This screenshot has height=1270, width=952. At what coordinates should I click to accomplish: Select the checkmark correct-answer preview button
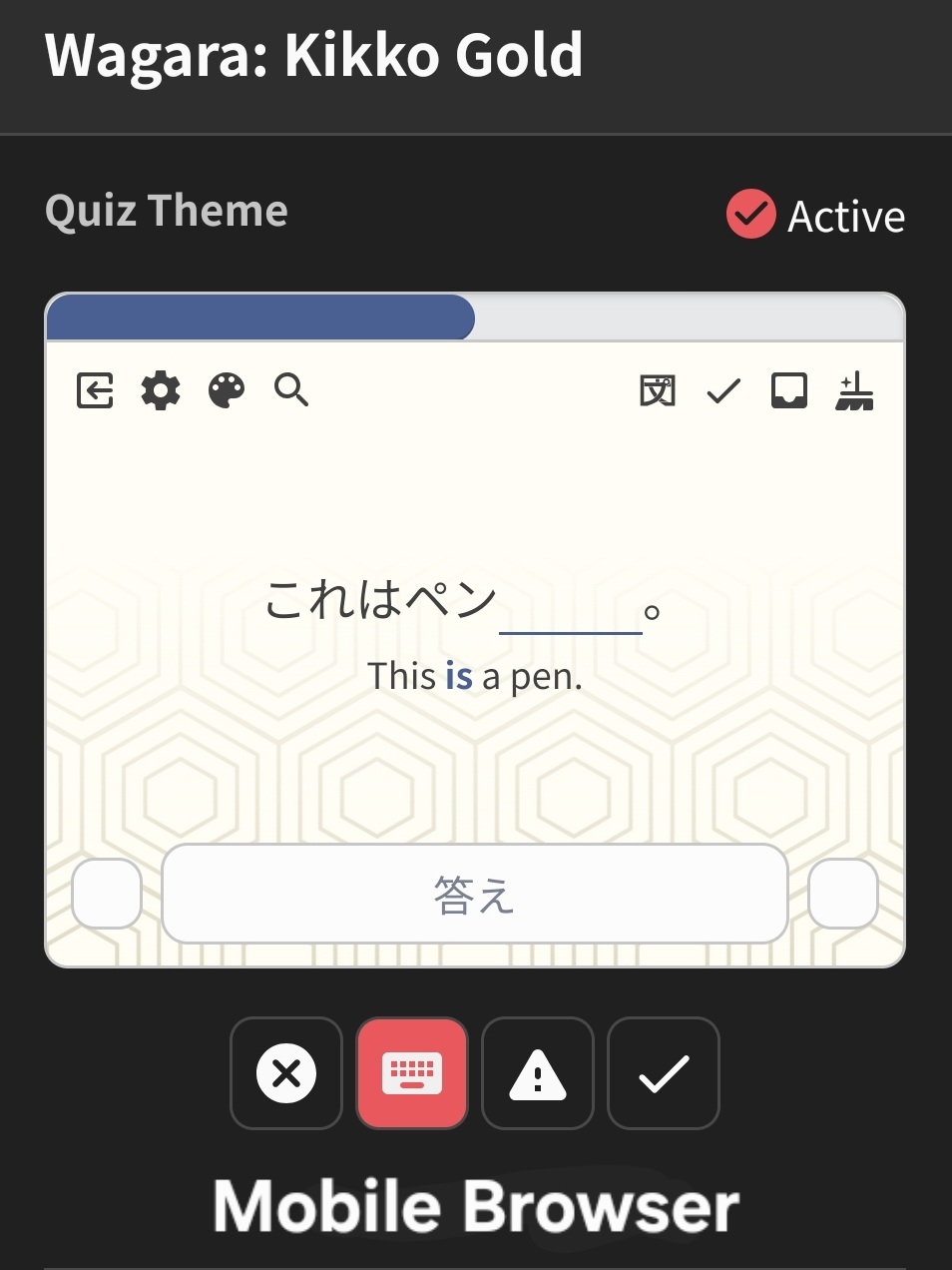point(664,1073)
